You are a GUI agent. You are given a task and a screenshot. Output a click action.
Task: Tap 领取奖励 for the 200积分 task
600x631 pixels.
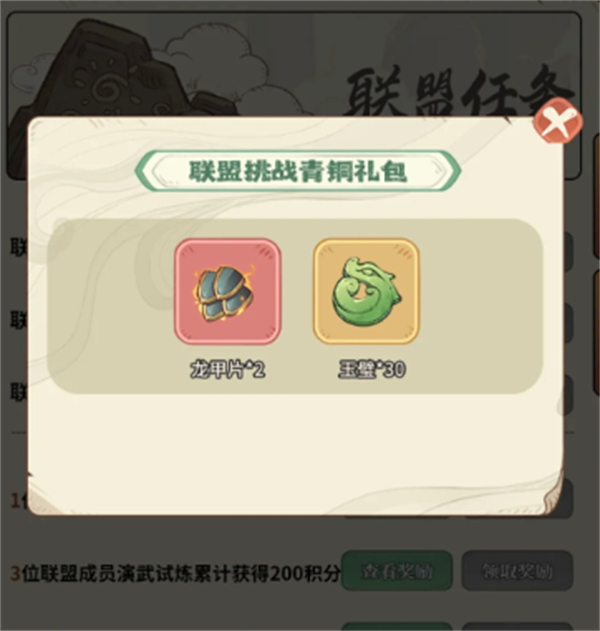point(516,571)
